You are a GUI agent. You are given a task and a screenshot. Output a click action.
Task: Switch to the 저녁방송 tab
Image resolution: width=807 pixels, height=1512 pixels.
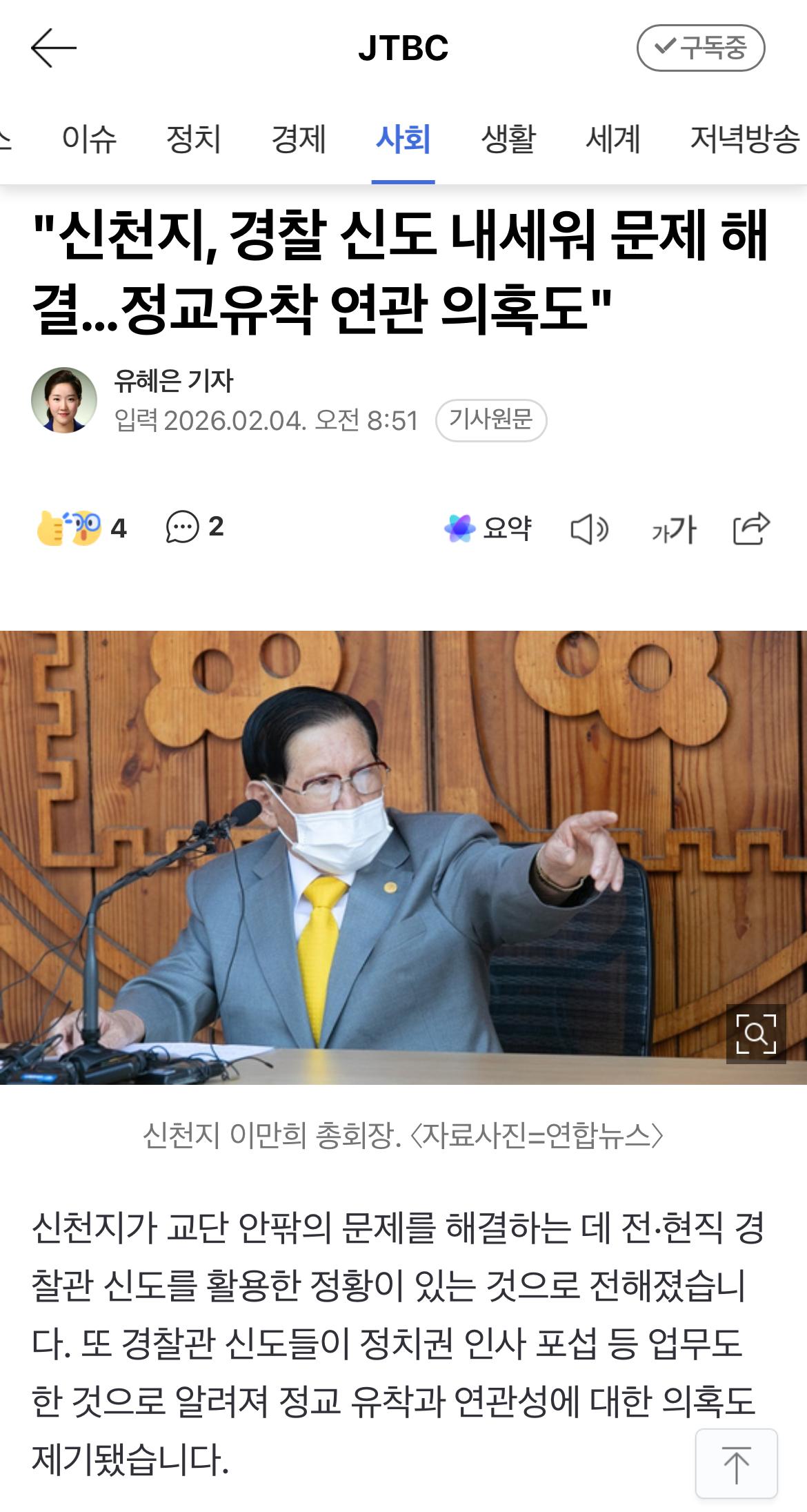coord(745,139)
